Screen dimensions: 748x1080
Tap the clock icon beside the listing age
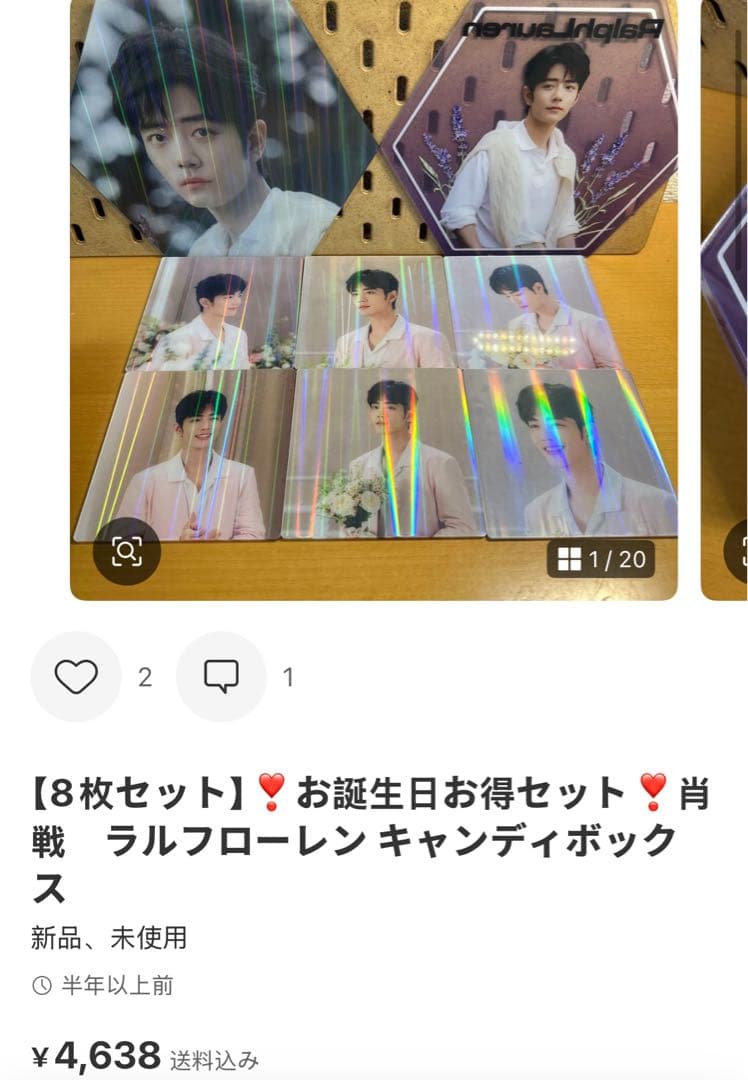41,984
